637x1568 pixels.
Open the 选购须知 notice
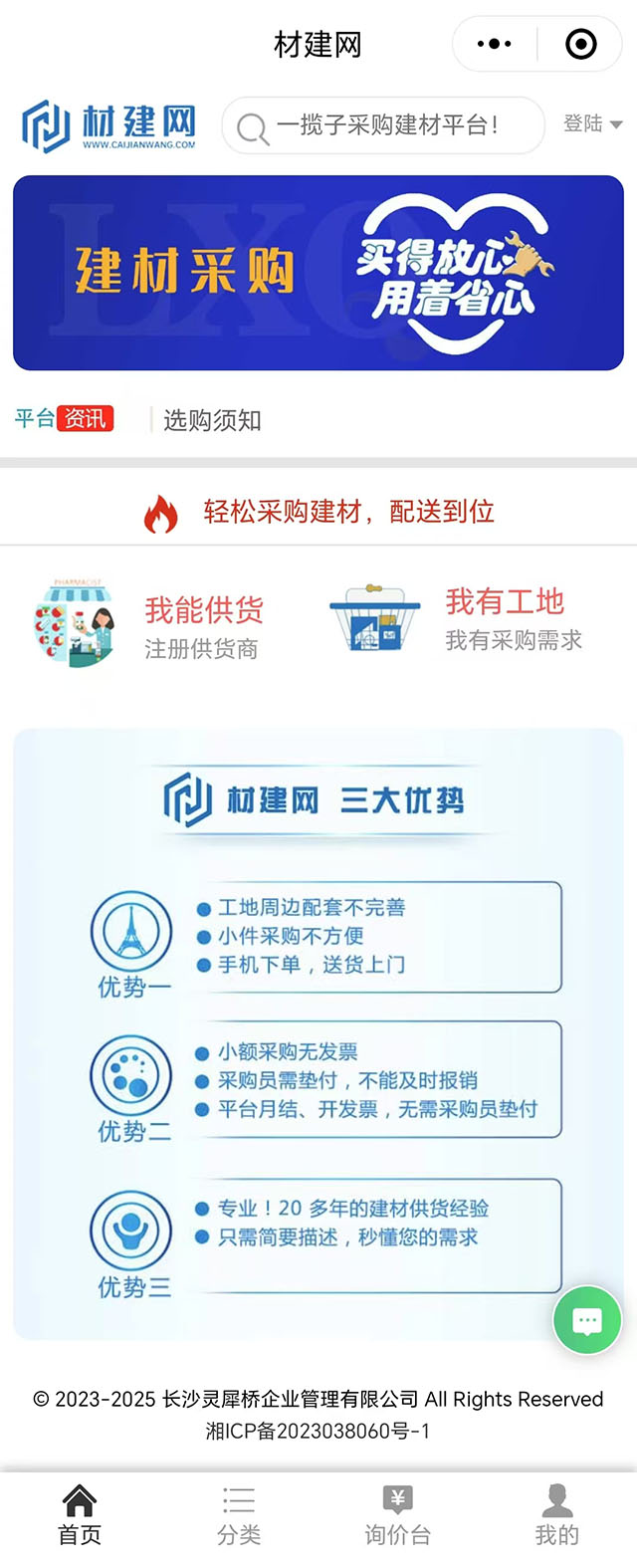[x=212, y=420]
